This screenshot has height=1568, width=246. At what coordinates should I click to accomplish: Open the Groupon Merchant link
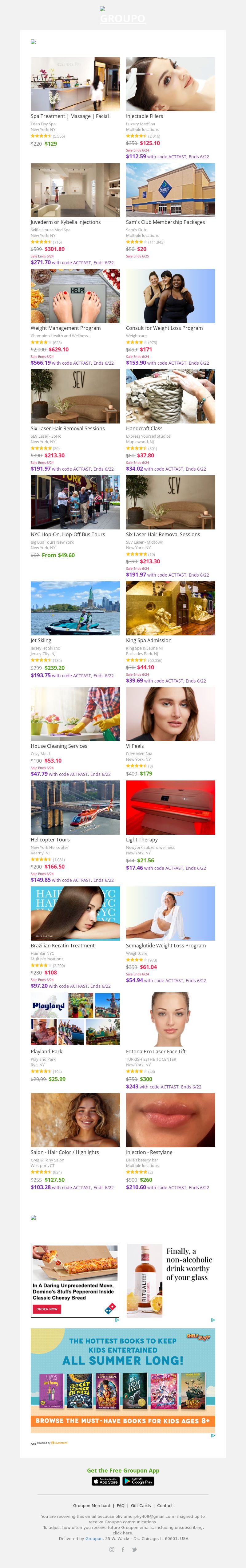(92, 1505)
